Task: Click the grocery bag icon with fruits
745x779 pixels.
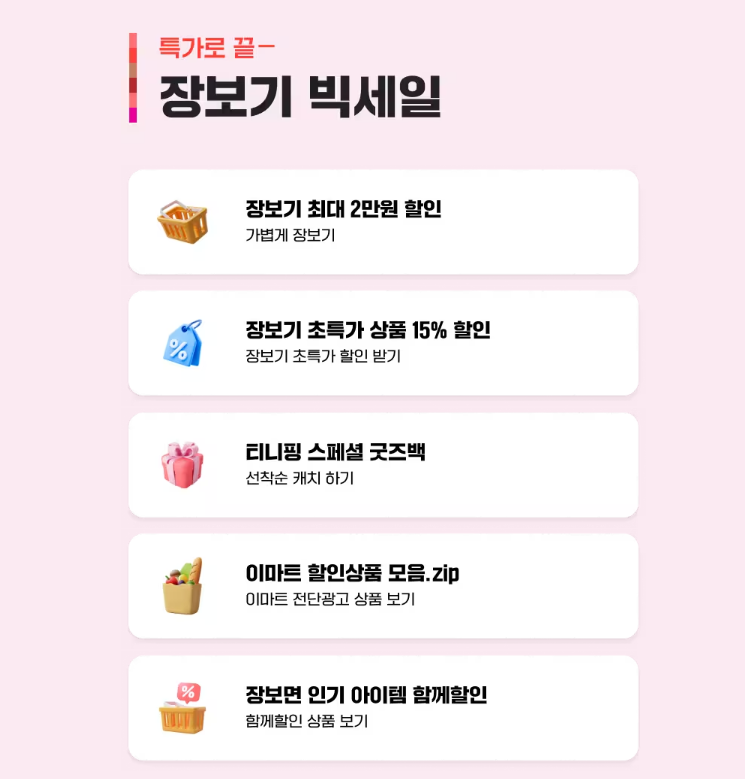Action: 184,584
